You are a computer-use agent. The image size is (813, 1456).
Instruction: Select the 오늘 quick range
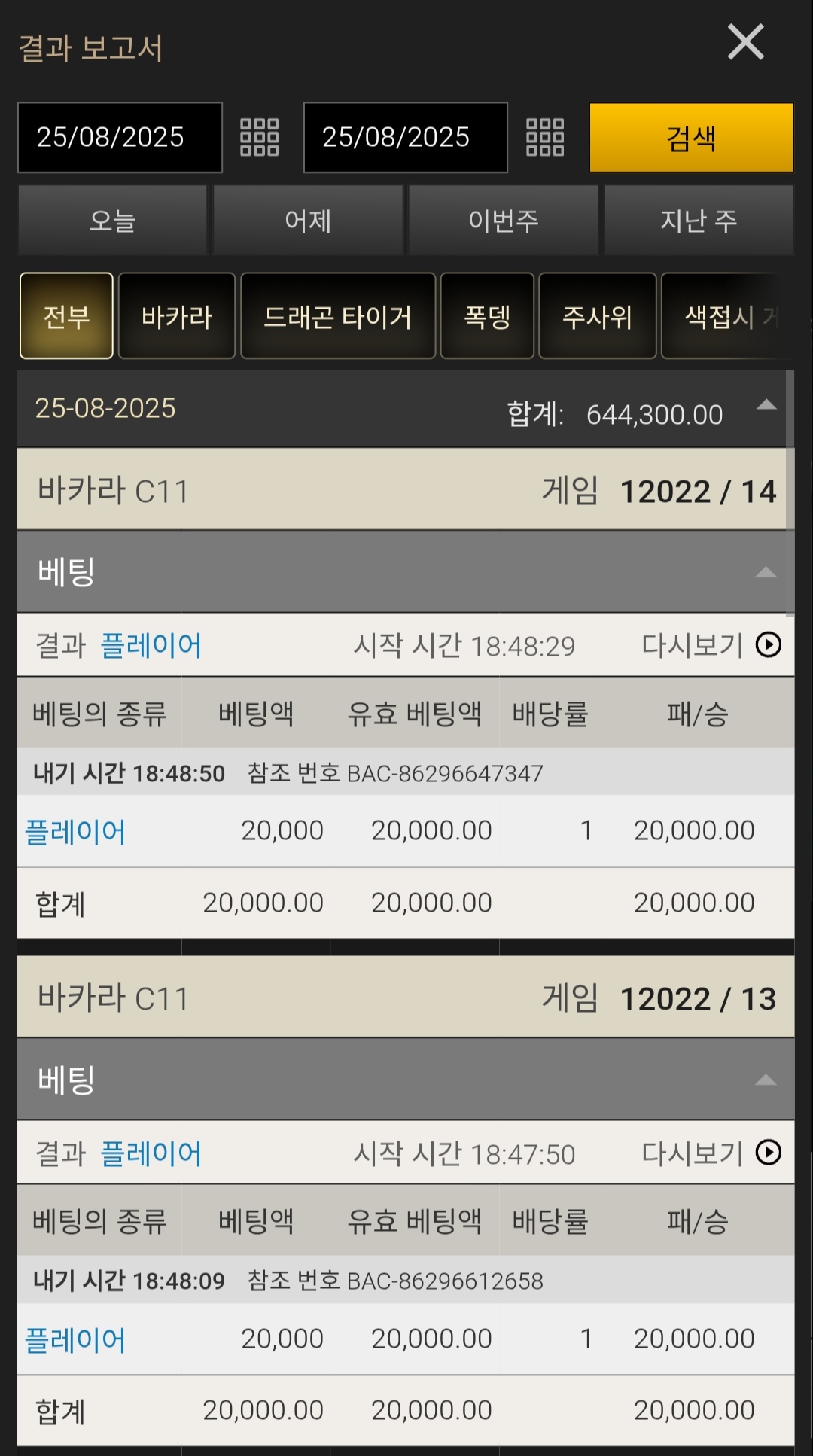[112, 221]
